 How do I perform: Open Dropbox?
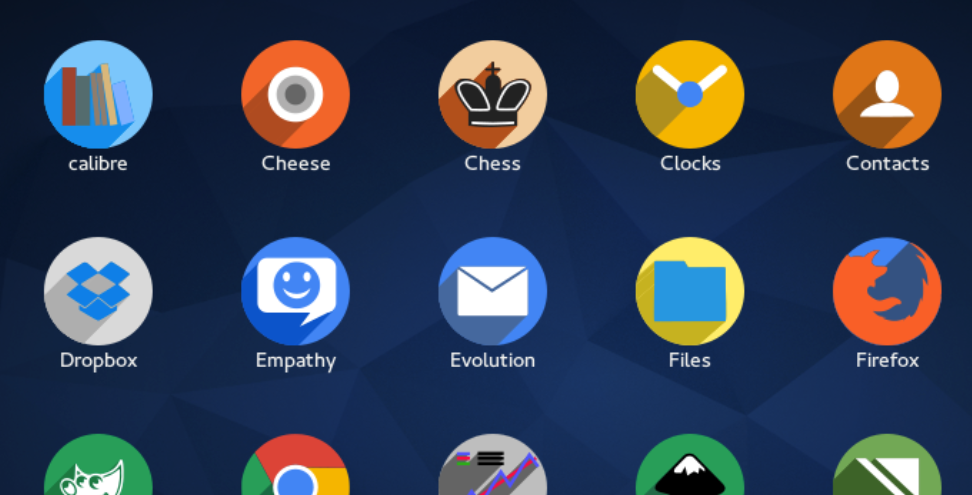(98, 291)
